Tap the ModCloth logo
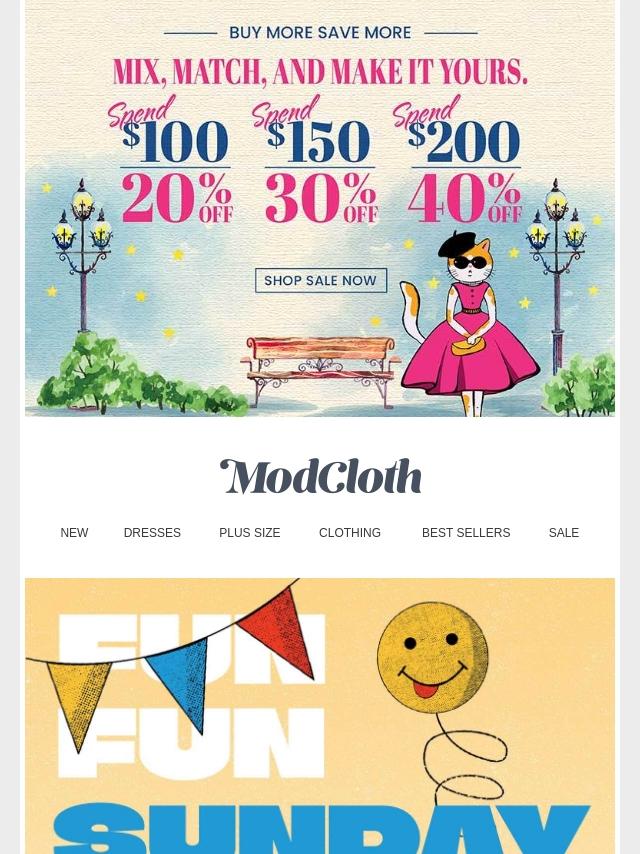 [x=320, y=477]
